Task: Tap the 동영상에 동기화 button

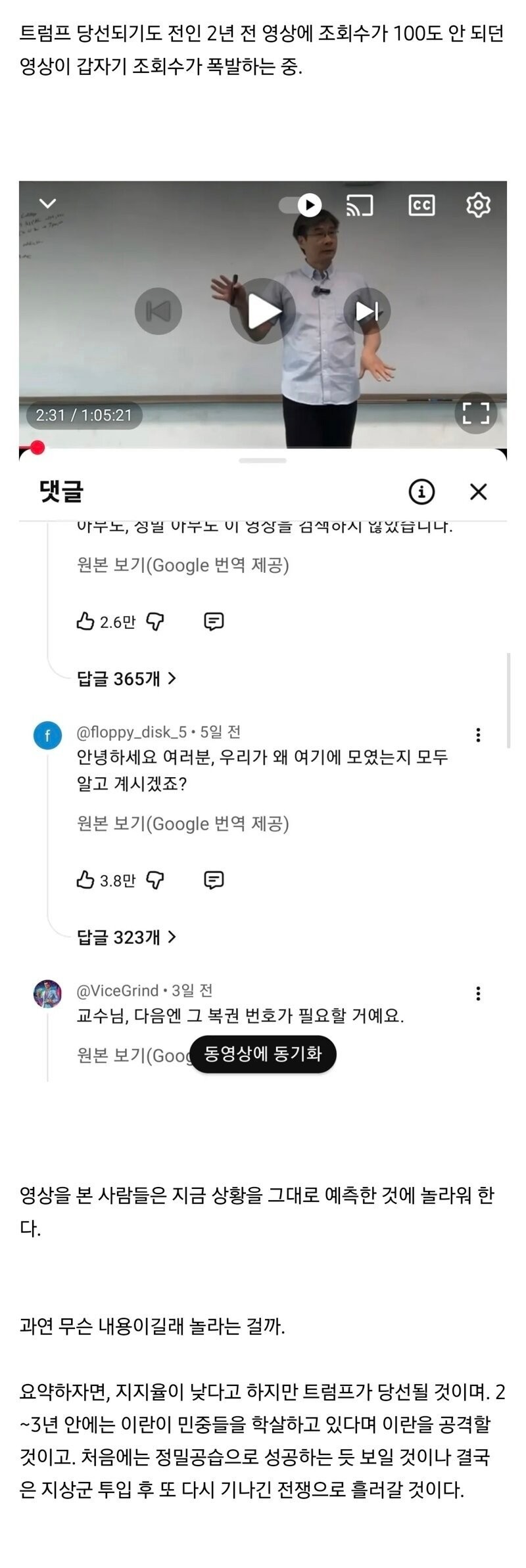Action: click(263, 1054)
